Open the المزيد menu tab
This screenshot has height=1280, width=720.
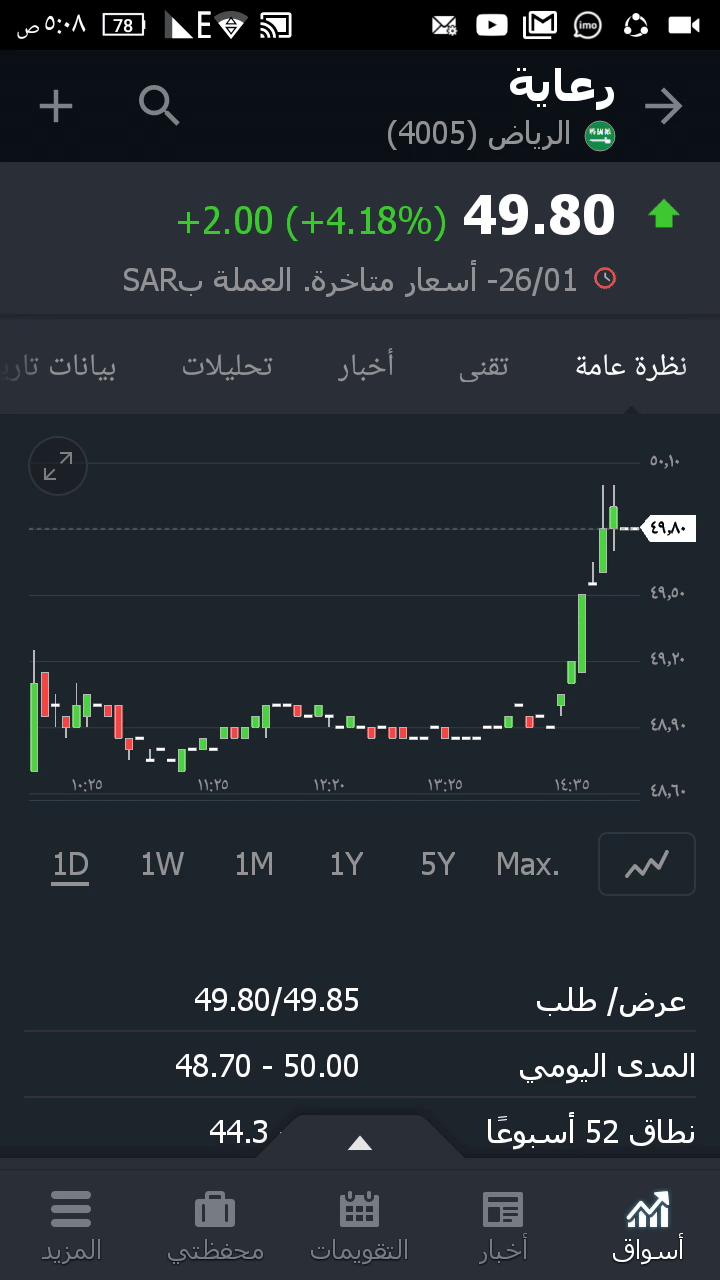coord(71,1225)
